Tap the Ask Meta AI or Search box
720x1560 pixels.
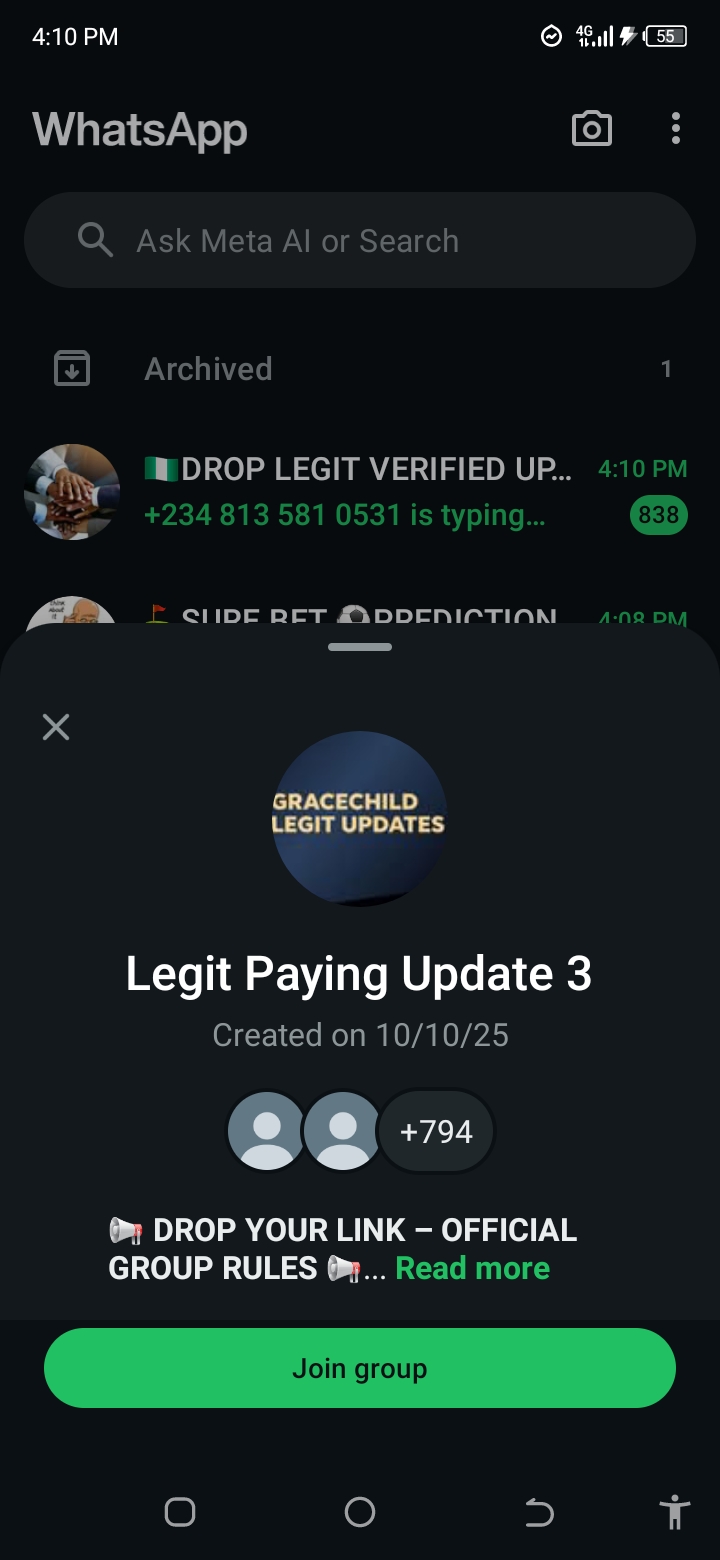tap(360, 241)
